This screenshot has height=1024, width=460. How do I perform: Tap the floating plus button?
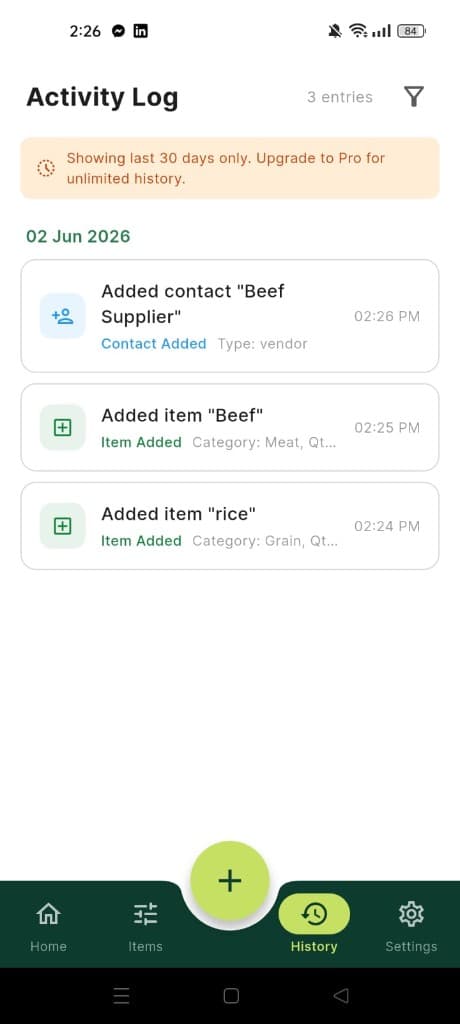[230, 880]
